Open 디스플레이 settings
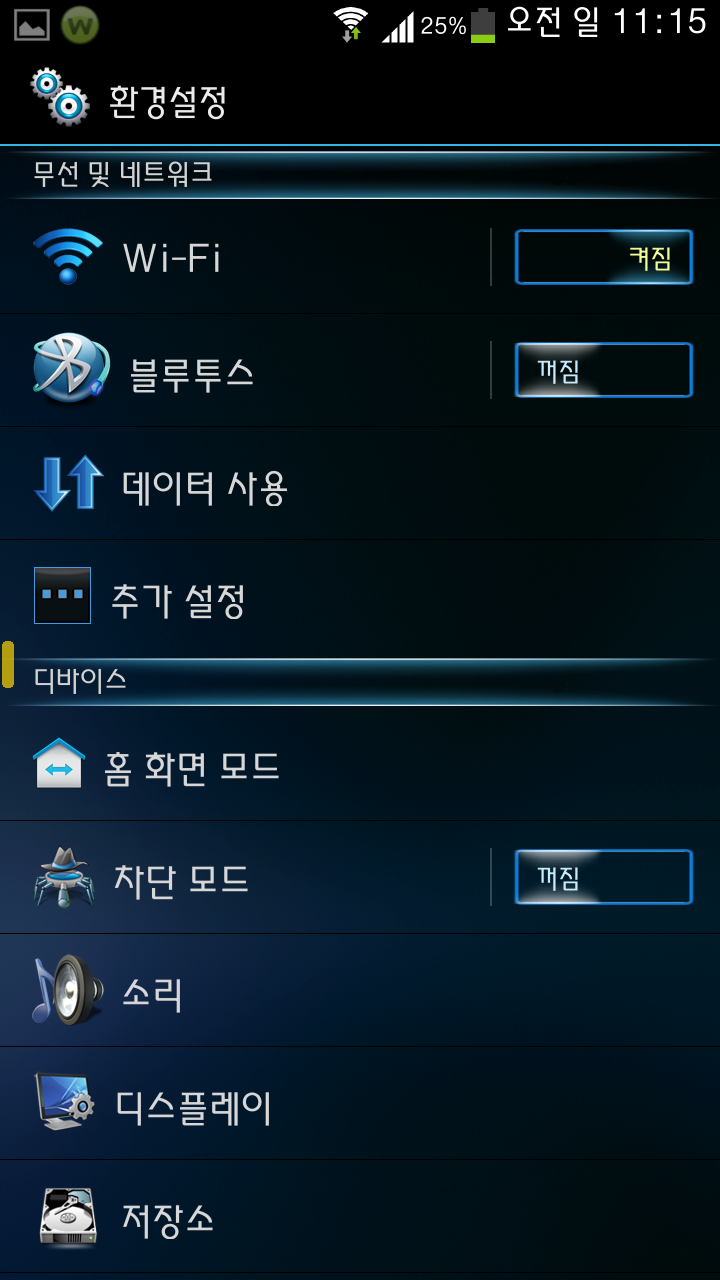This screenshot has width=720, height=1280. point(300,1107)
